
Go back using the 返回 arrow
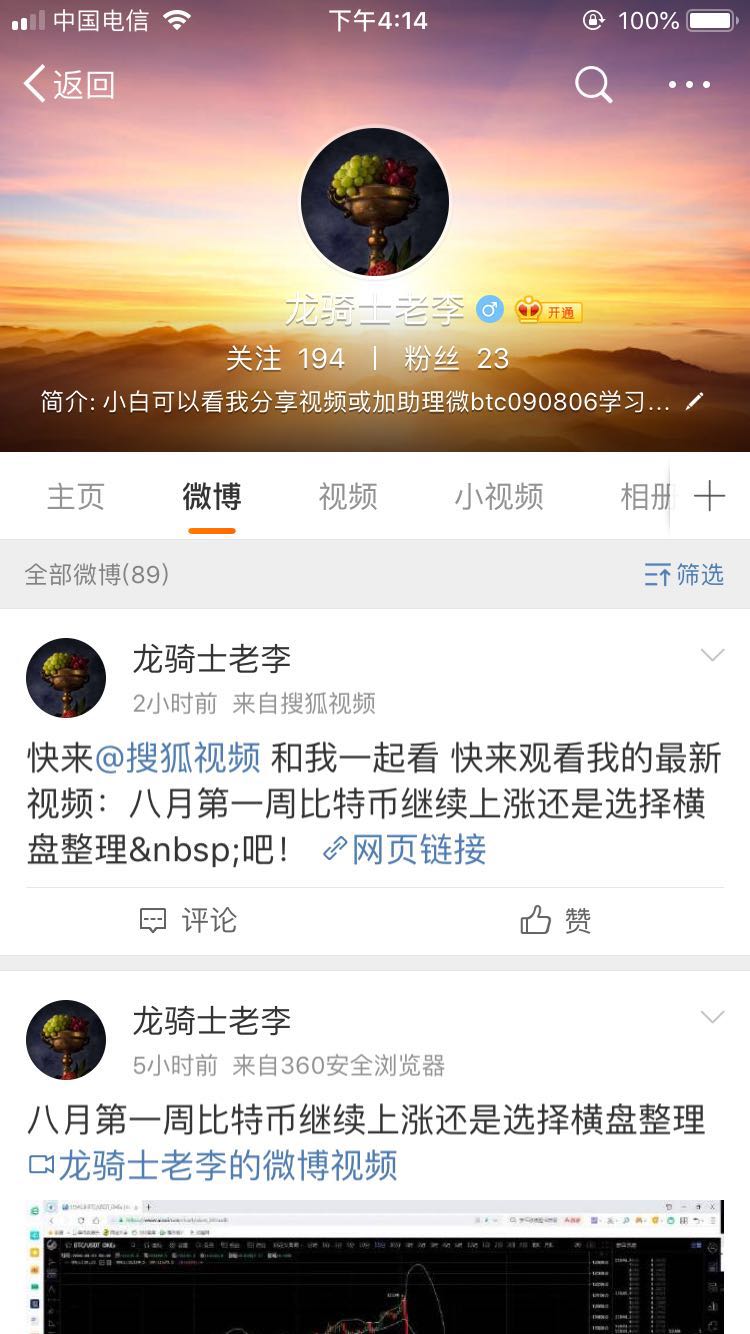coord(68,85)
